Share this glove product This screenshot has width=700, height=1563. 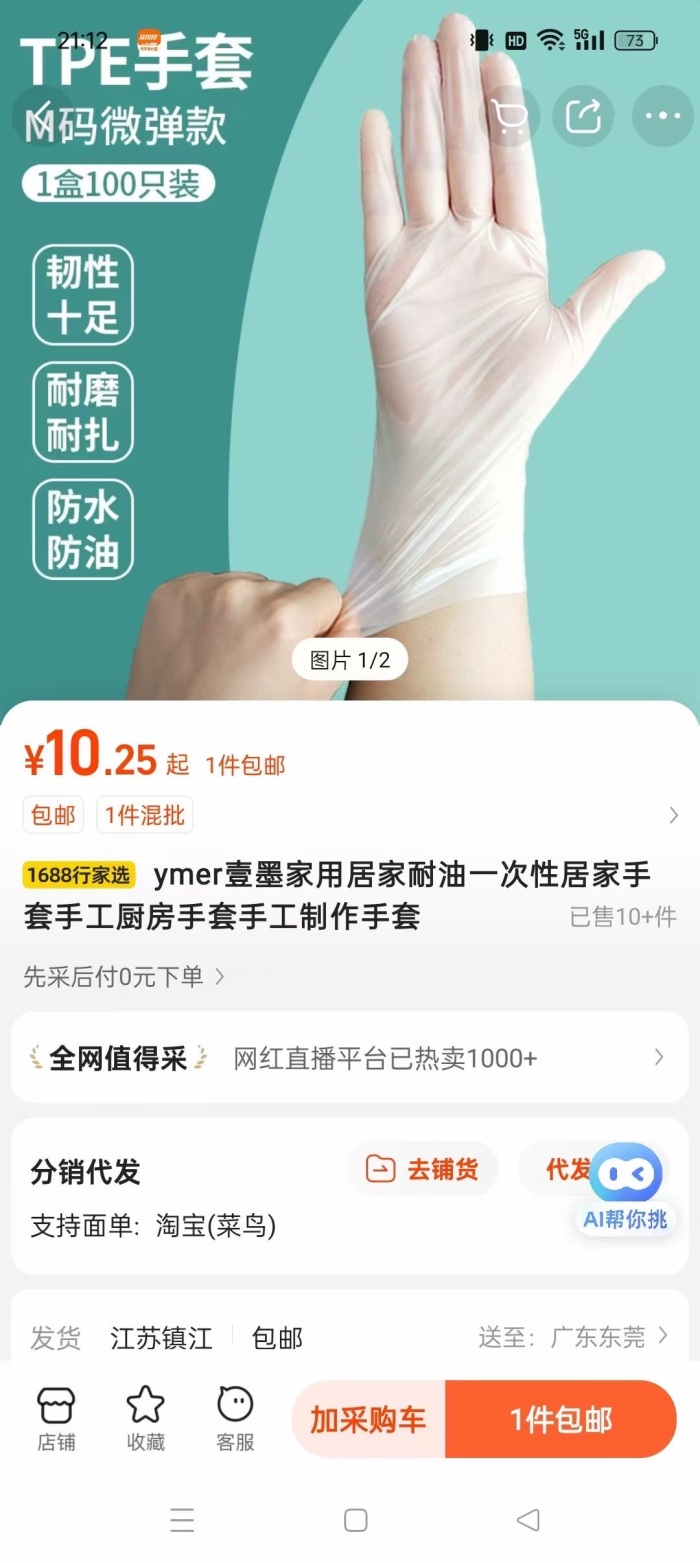pyautogui.click(x=584, y=116)
